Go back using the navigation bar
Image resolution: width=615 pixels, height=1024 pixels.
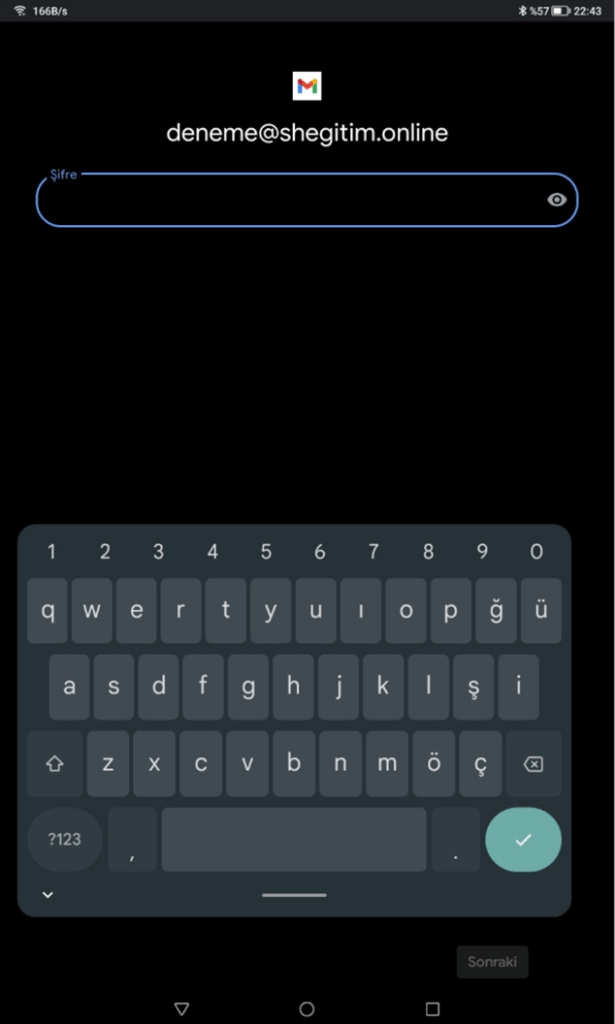point(182,1009)
